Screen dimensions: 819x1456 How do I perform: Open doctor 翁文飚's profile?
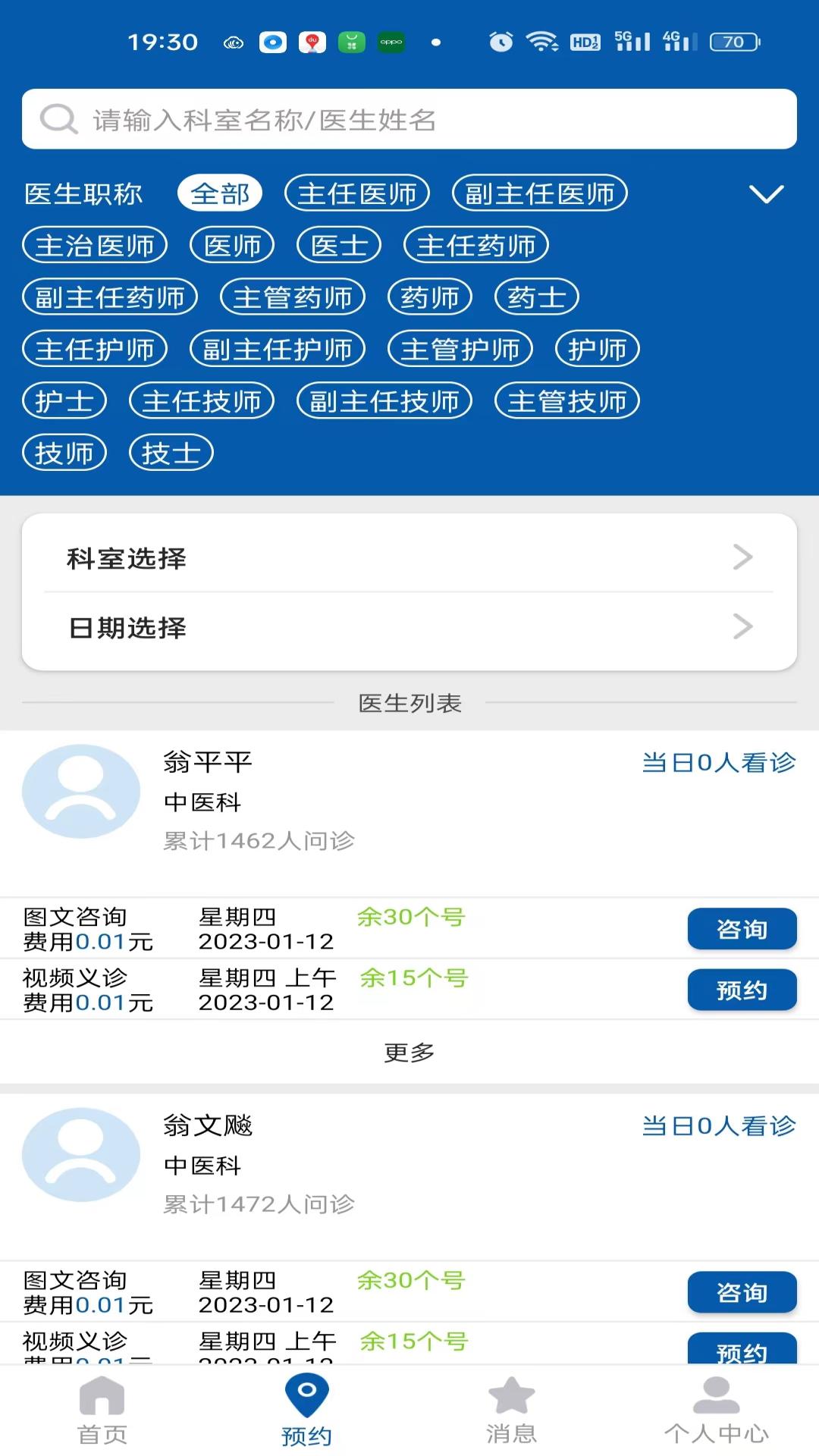pos(206,1125)
